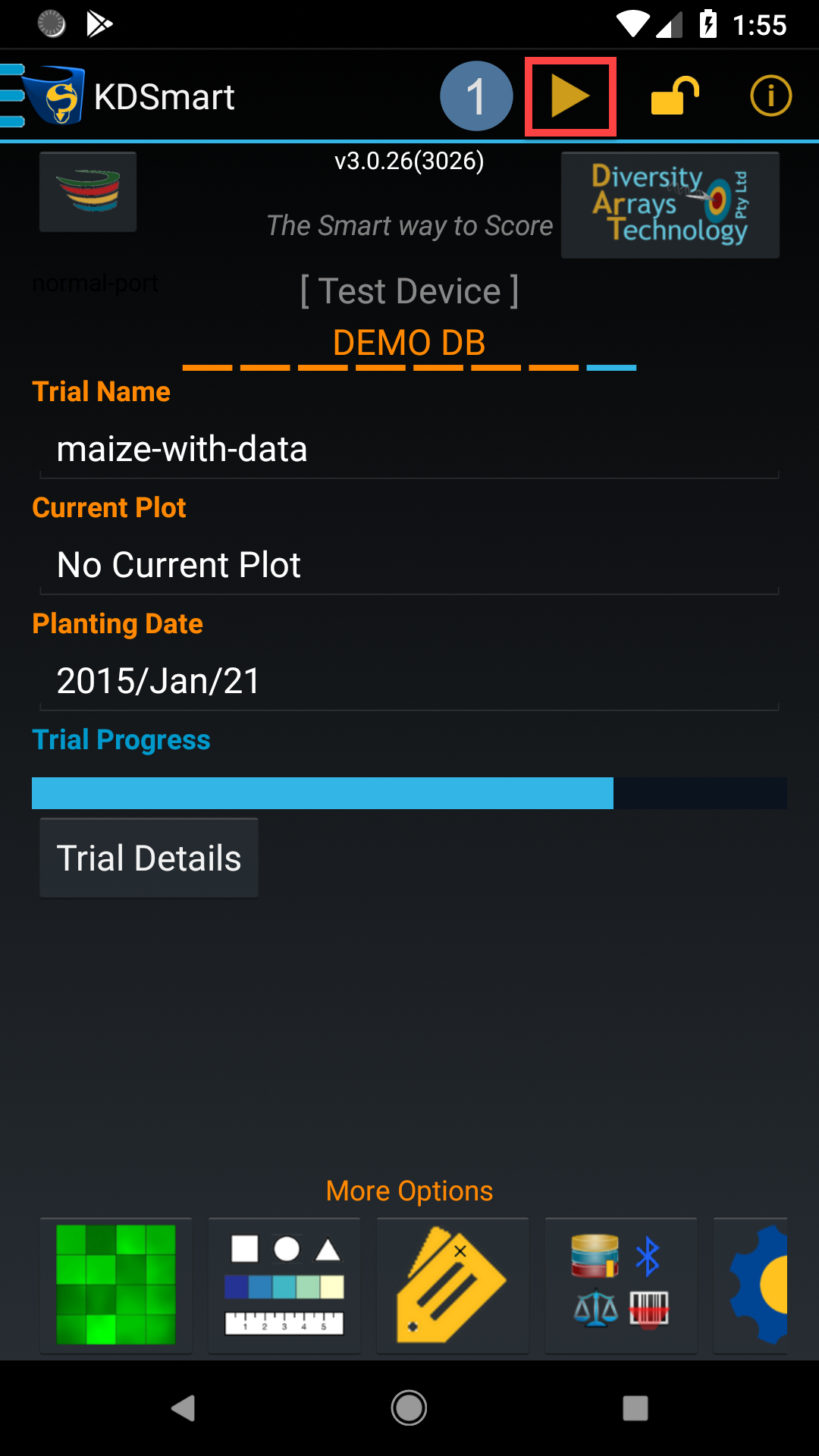Go back using the navigation bar
This screenshot has width=819, height=1456.
pos(183,1408)
